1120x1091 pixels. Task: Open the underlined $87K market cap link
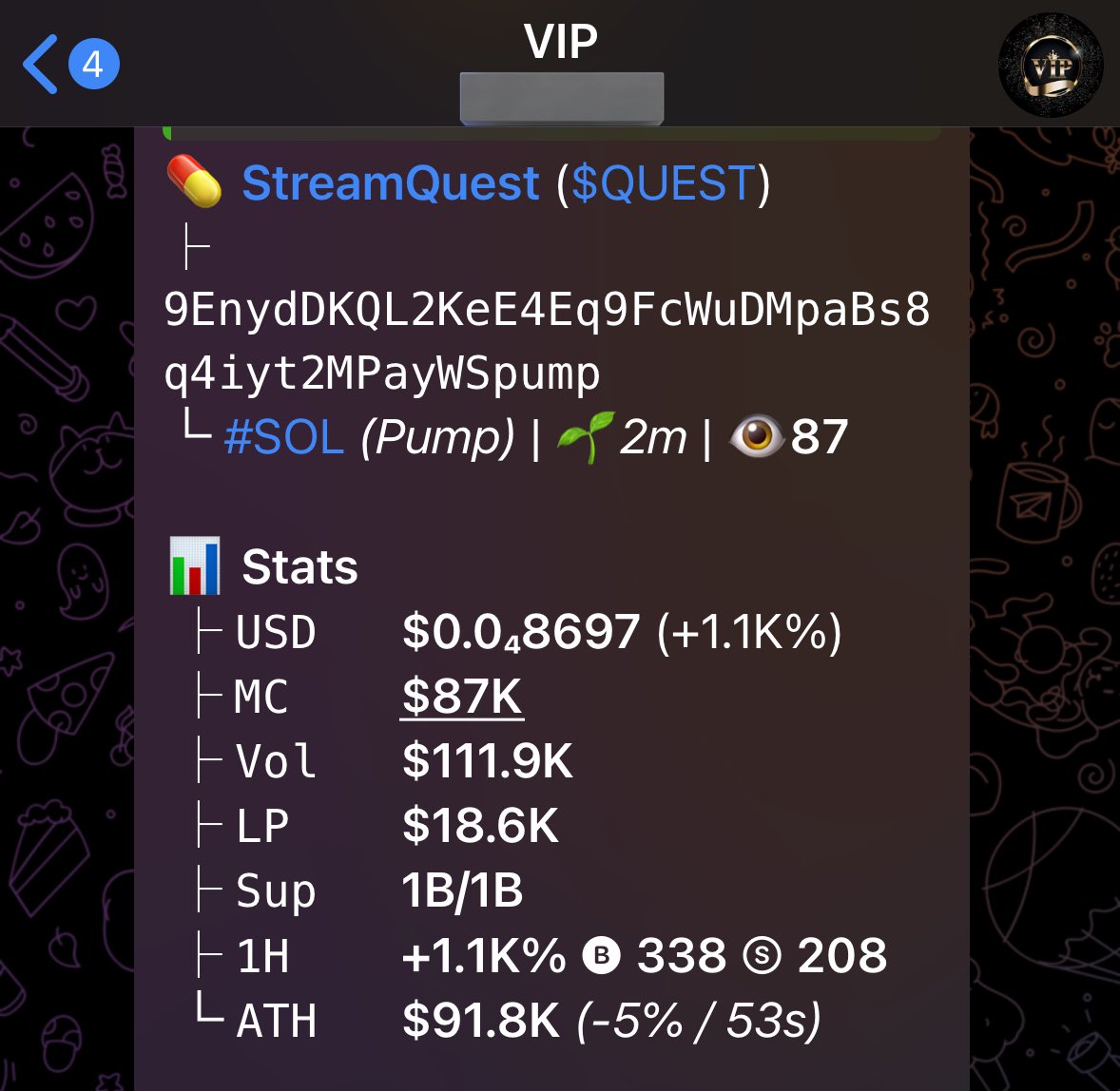point(462,697)
